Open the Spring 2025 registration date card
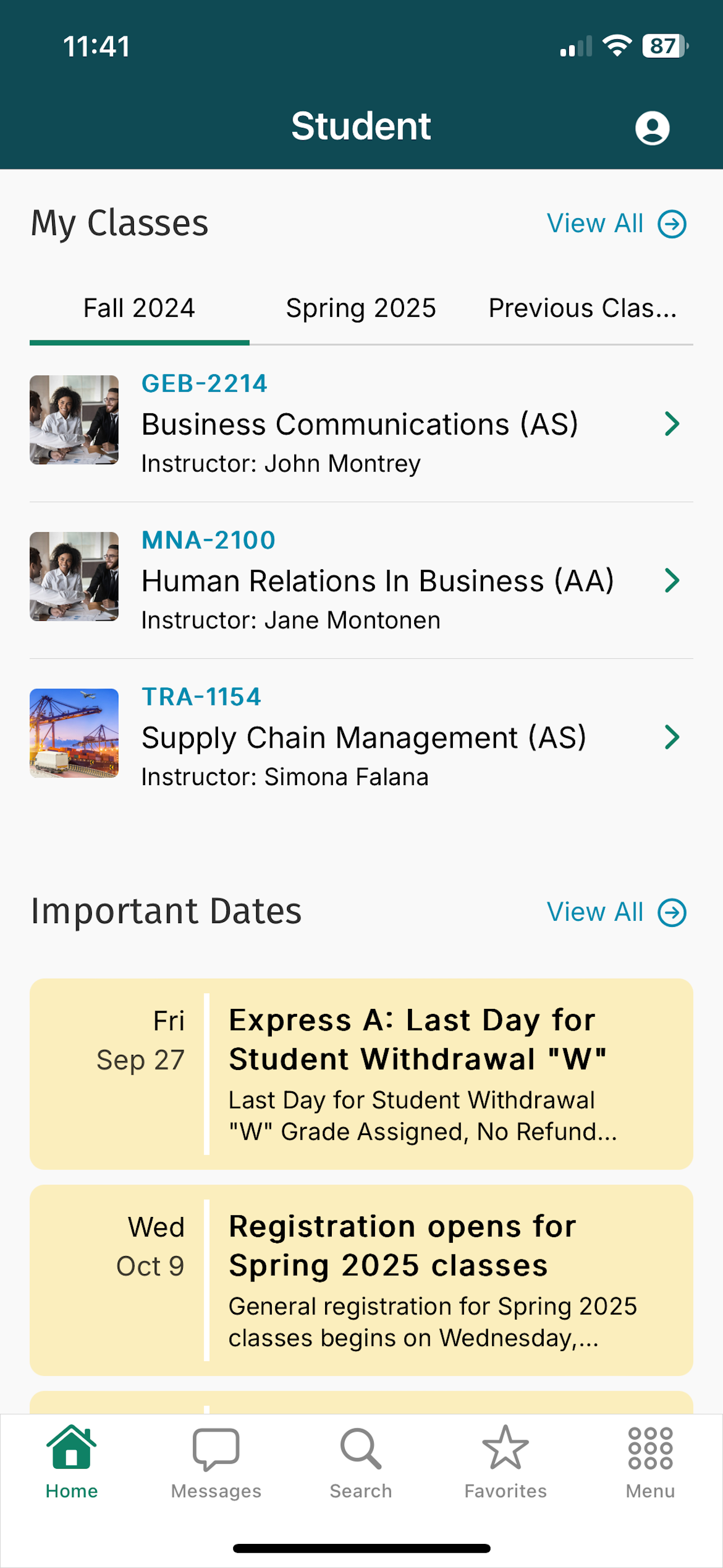Viewport: 723px width, 1568px height. point(361,1280)
